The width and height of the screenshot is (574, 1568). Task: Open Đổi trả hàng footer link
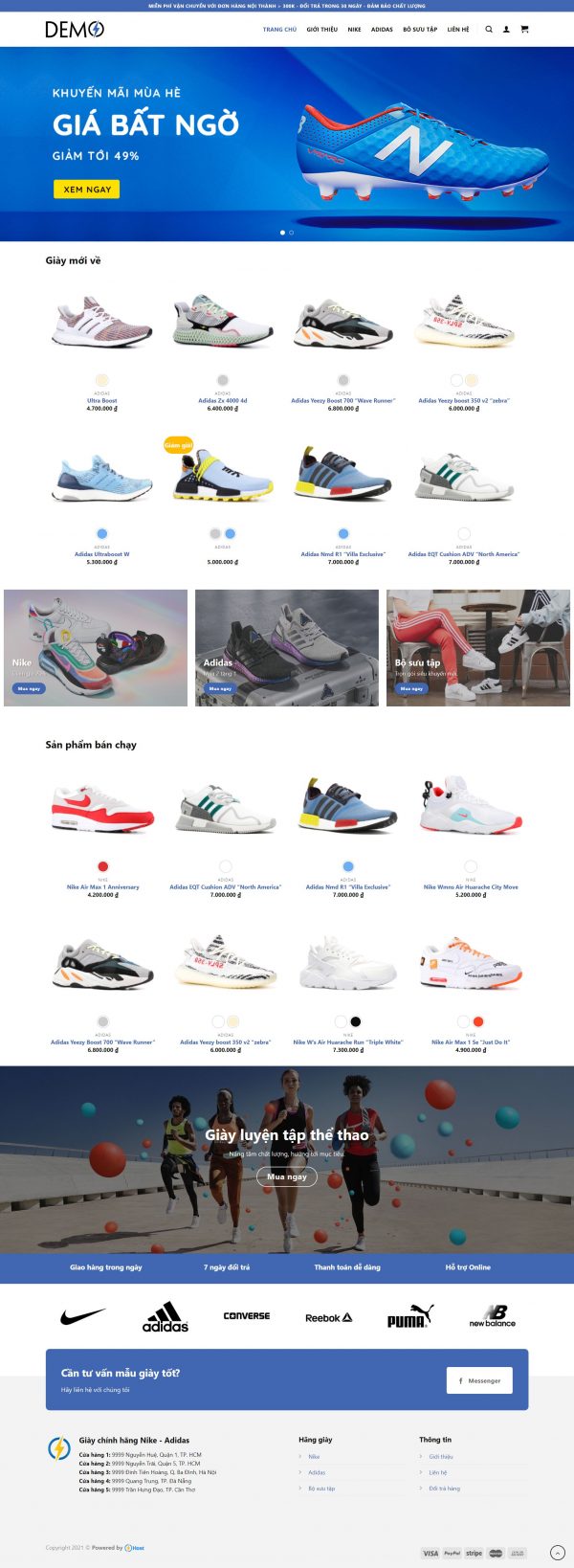pos(444,1489)
